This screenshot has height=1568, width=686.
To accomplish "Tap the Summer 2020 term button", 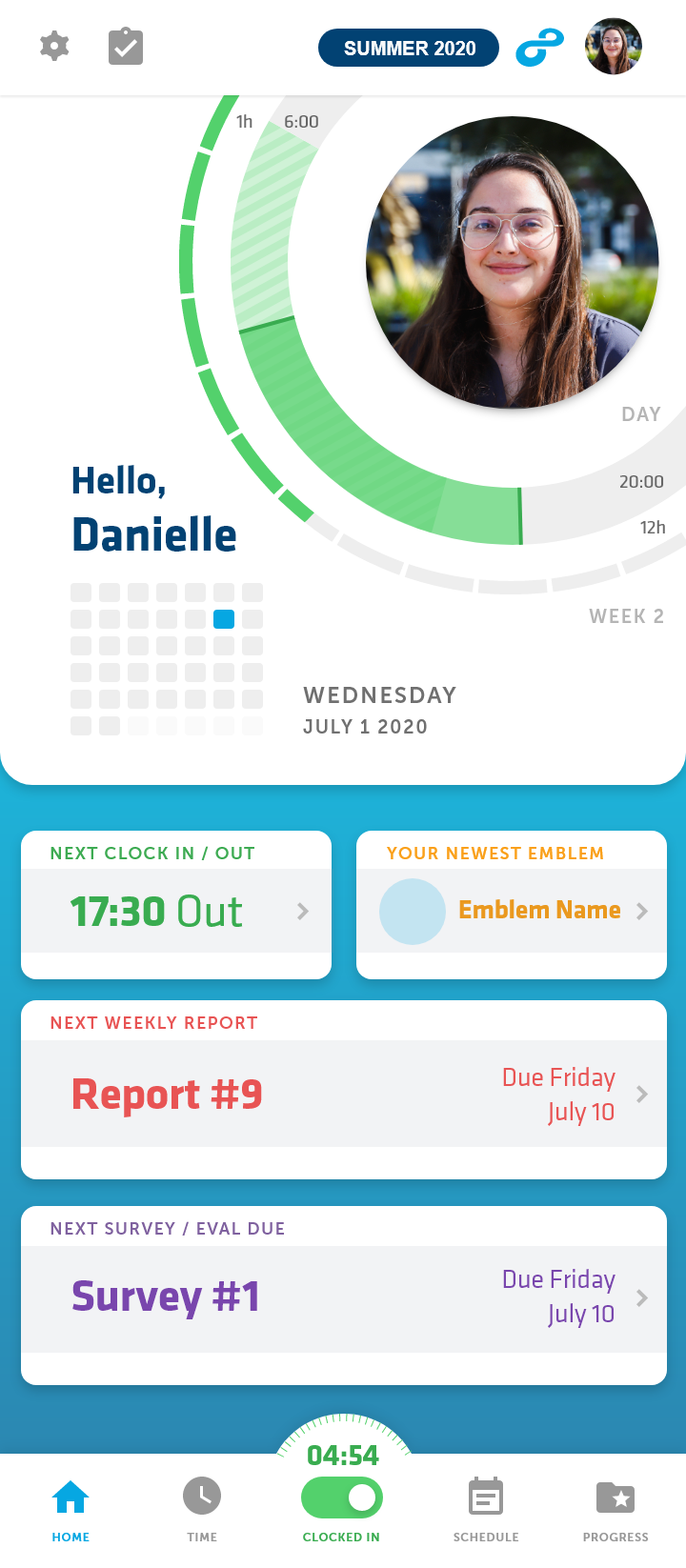I will [x=409, y=48].
